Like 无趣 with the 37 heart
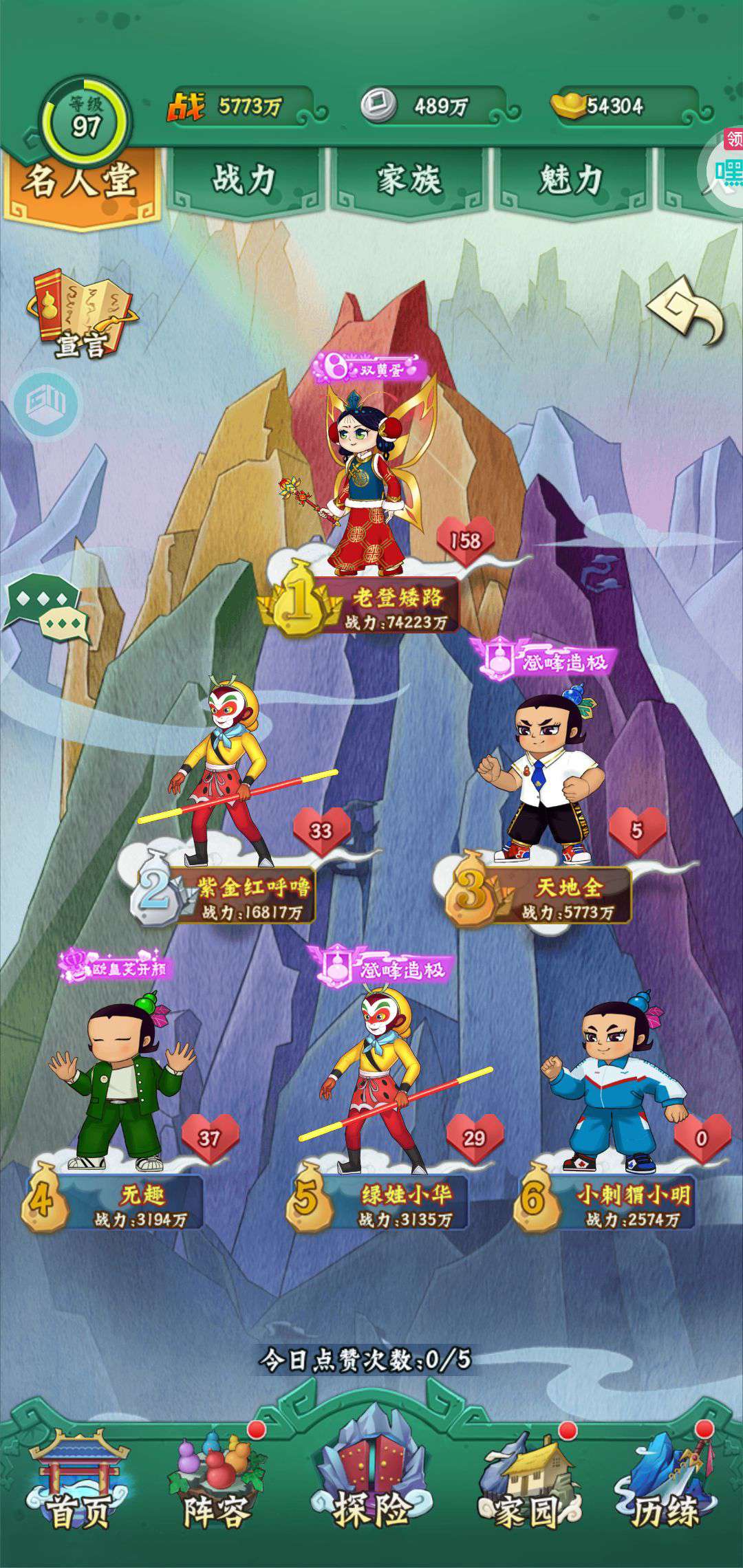The height and width of the screenshot is (1568, 743). pyautogui.click(x=210, y=1137)
